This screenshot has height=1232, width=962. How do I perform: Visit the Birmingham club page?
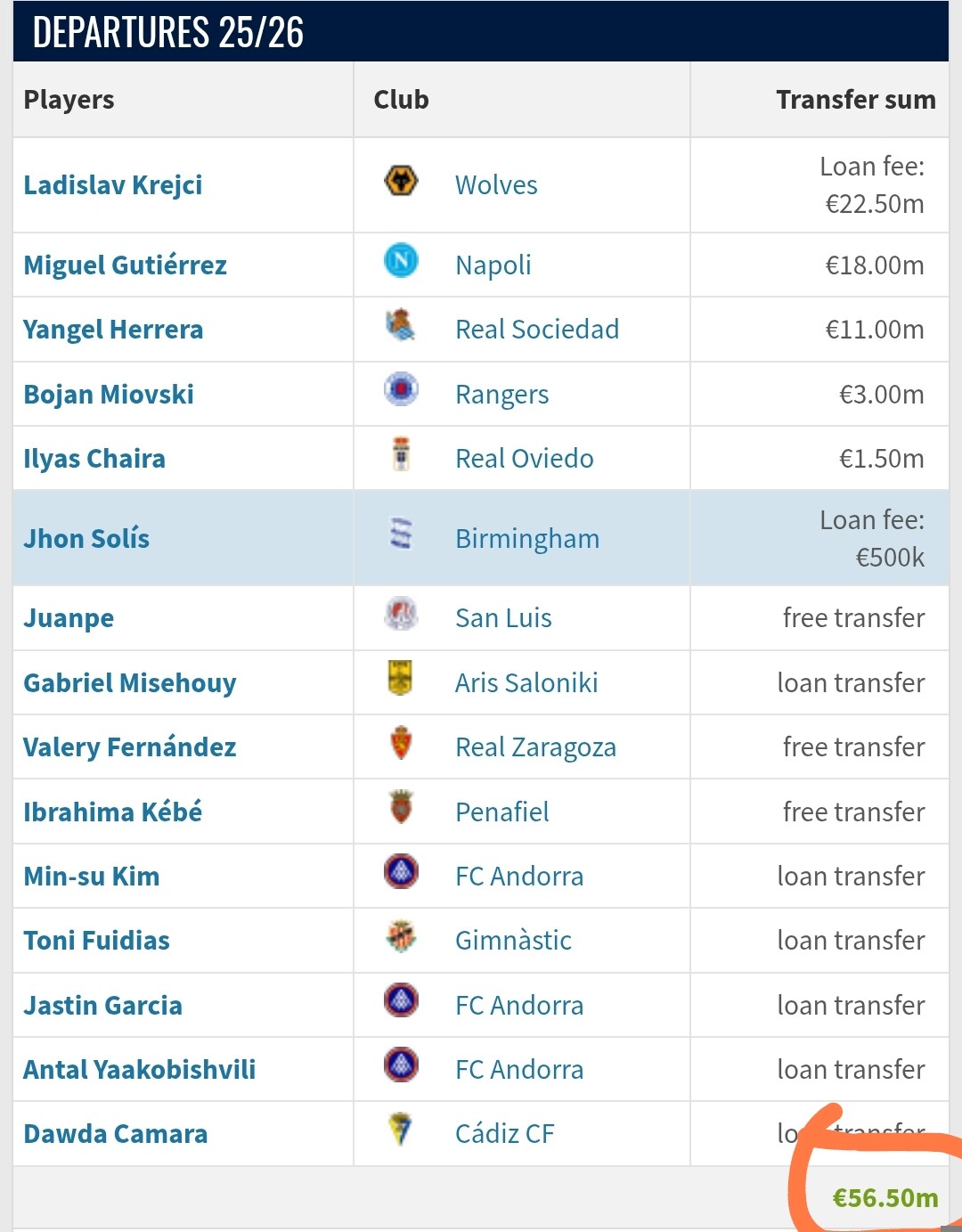coord(526,539)
